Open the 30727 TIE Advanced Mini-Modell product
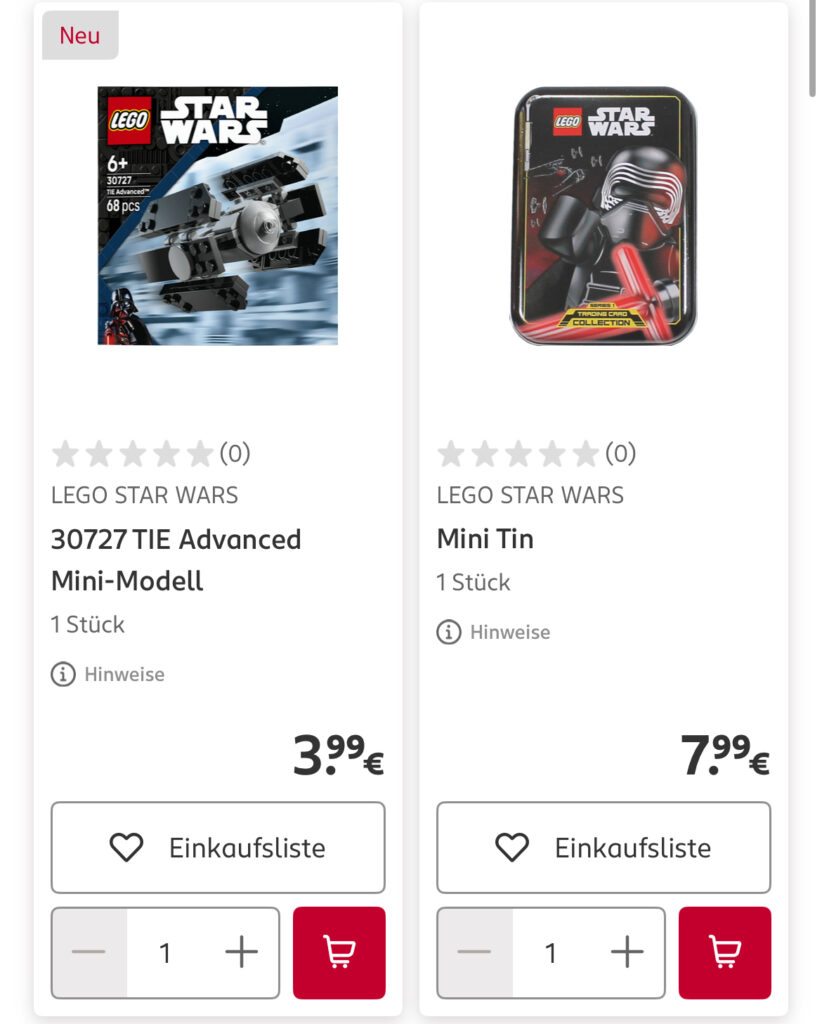The width and height of the screenshot is (822, 1024). point(176,559)
